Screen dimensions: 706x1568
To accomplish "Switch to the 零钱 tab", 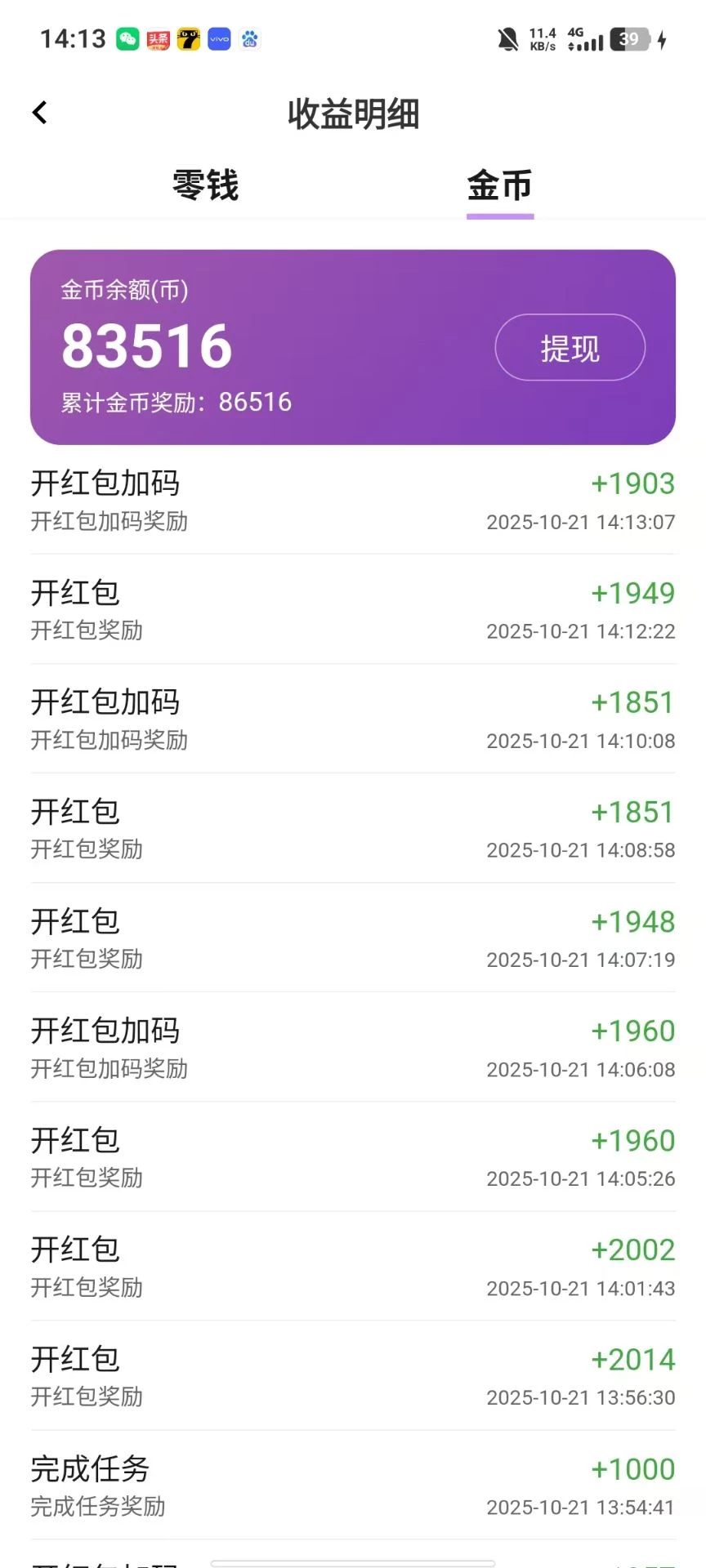I will point(205,185).
